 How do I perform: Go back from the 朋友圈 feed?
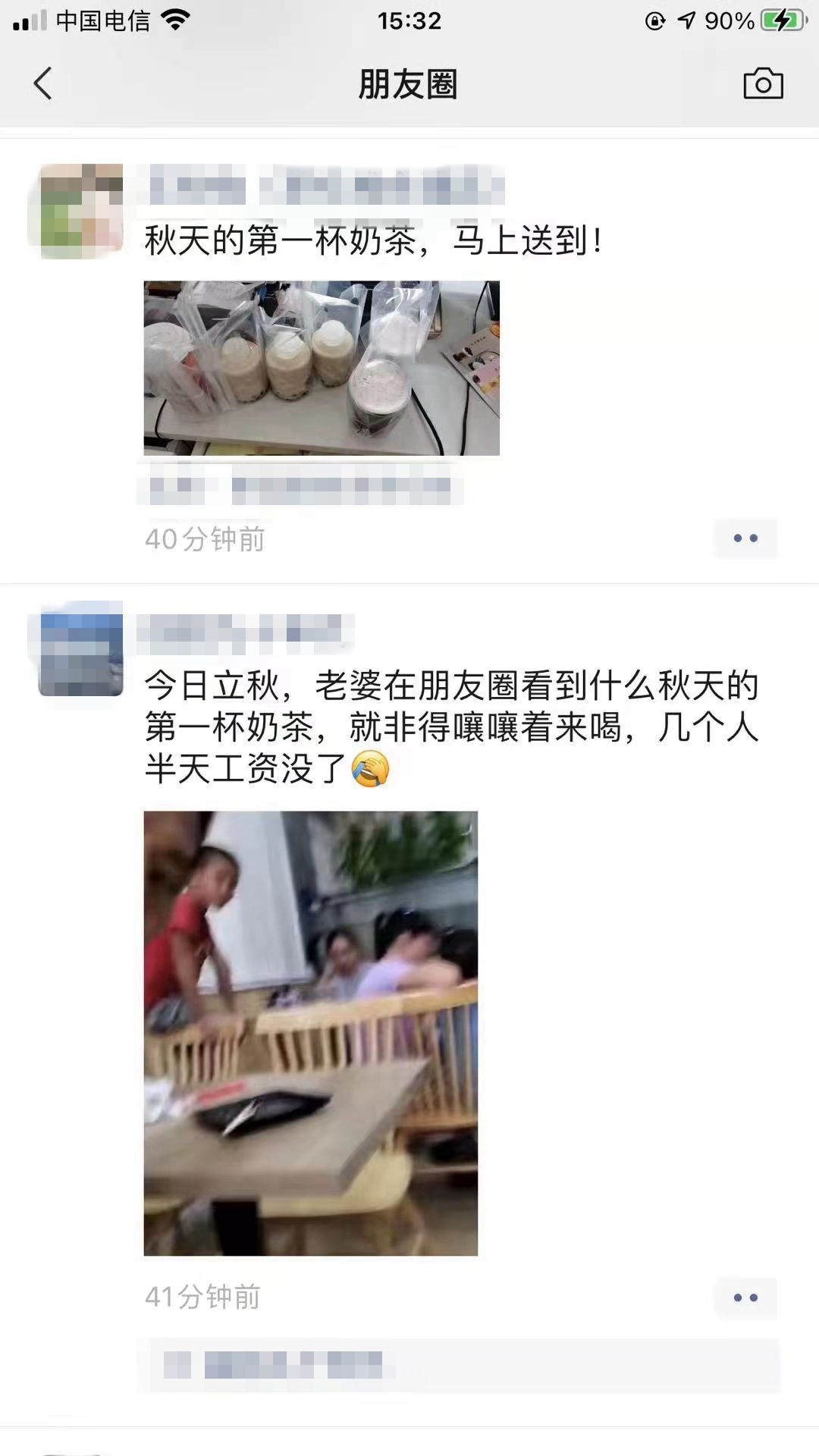pyautogui.click(x=43, y=83)
